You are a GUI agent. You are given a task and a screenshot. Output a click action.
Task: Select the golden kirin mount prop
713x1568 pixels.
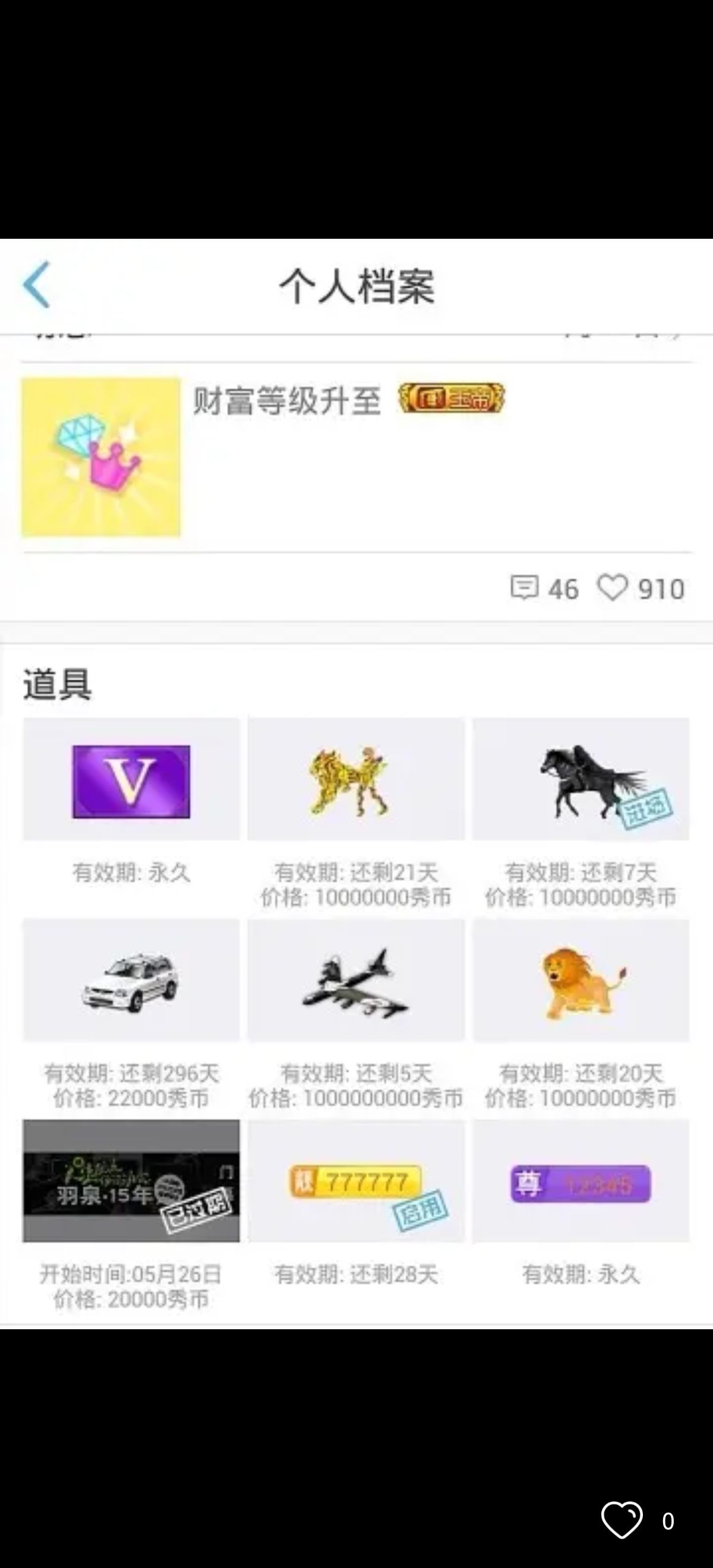[x=356, y=785]
